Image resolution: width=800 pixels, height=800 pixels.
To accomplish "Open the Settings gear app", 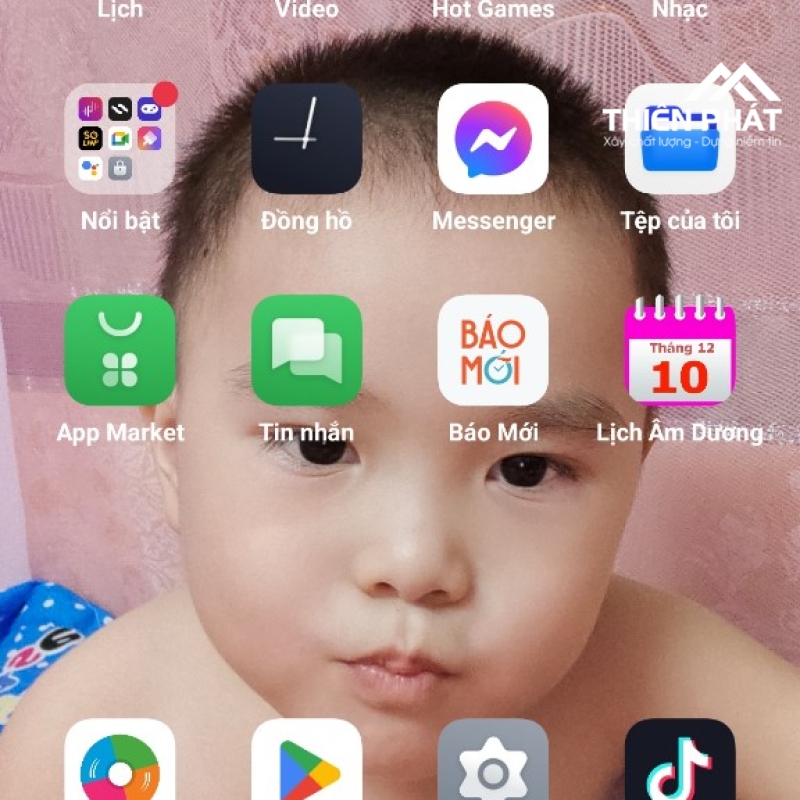I will pos(493,765).
